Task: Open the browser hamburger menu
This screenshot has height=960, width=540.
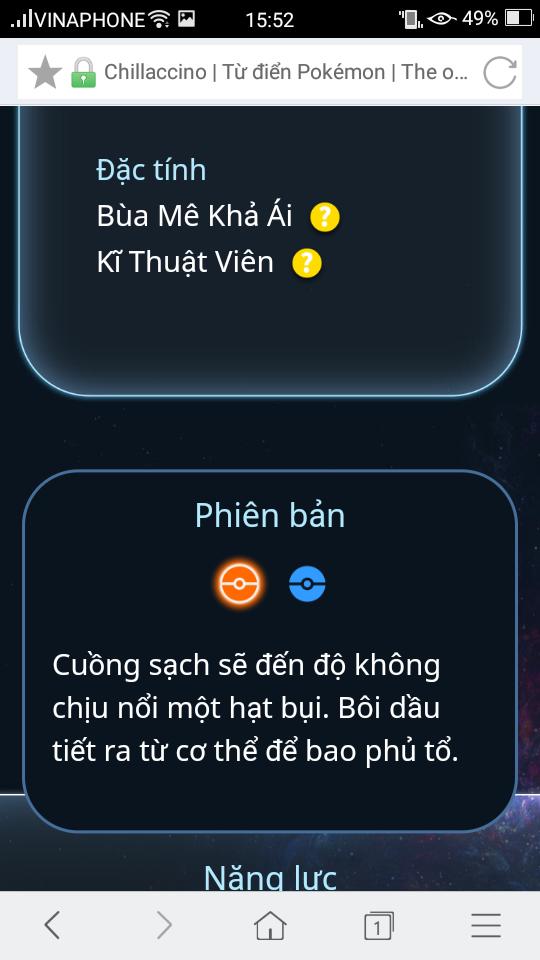Action: (486, 924)
